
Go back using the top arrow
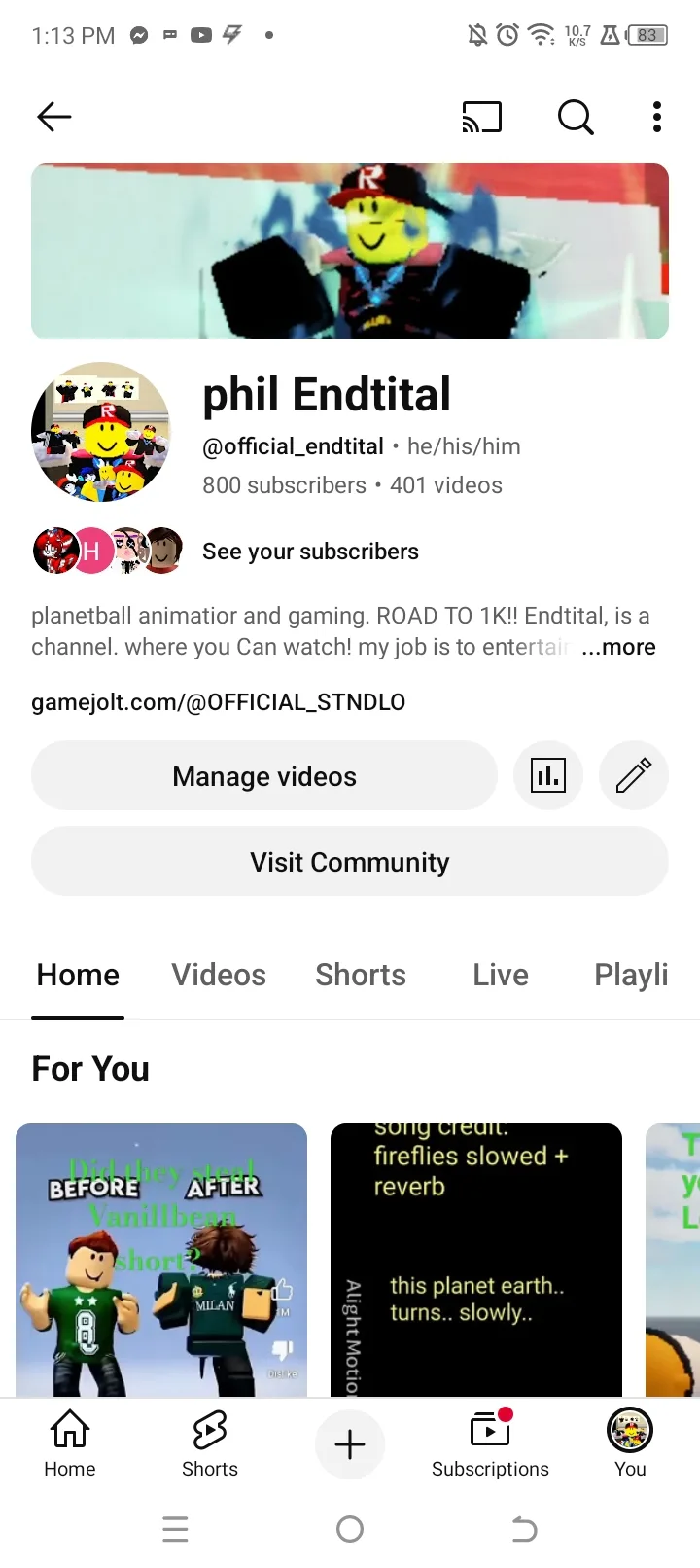(x=54, y=118)
